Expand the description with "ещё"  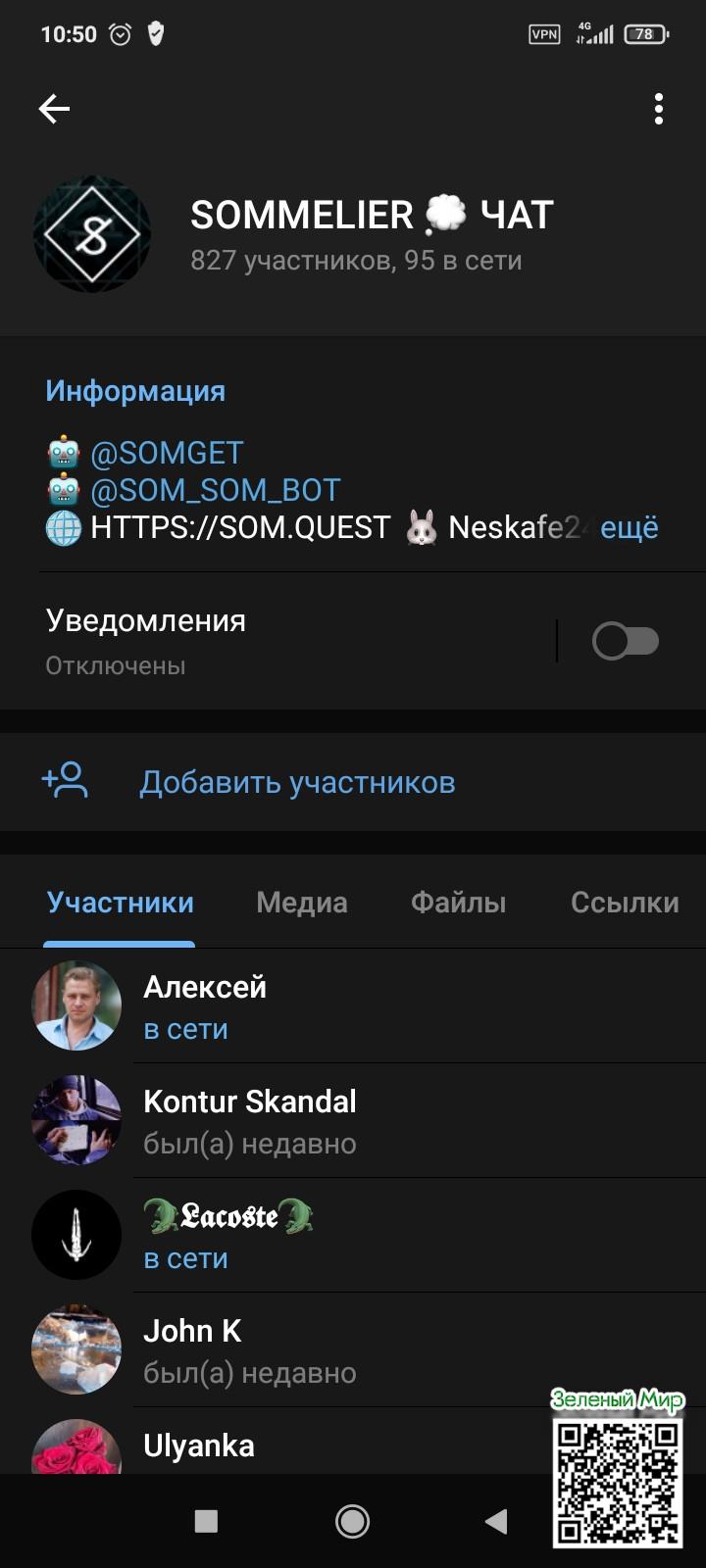(629, 527)
